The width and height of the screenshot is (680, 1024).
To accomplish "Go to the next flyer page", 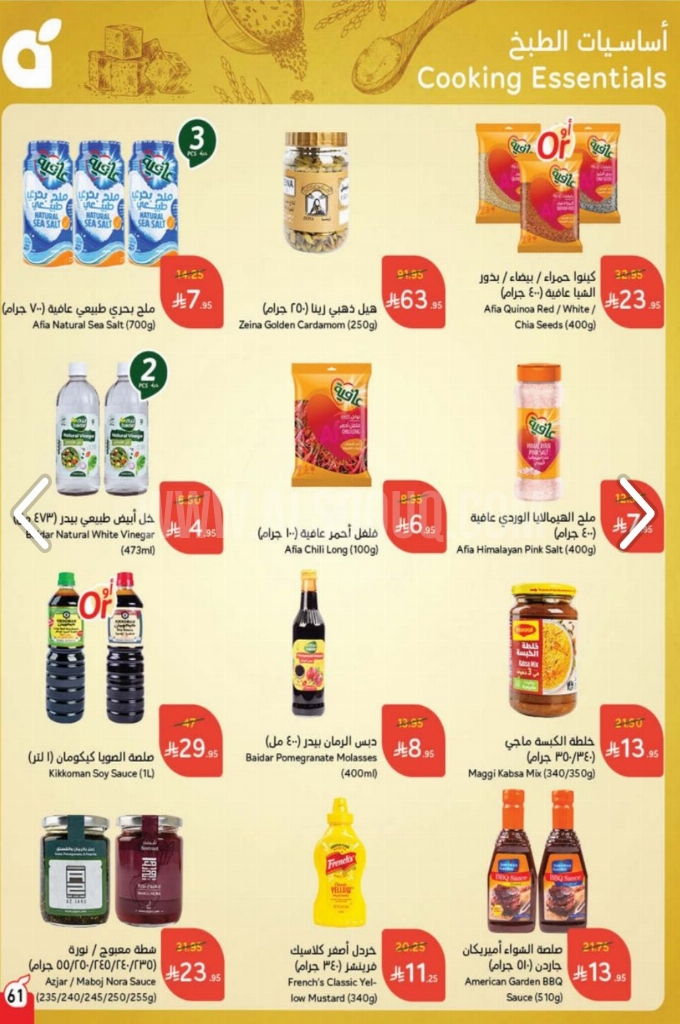I will 634,513.
